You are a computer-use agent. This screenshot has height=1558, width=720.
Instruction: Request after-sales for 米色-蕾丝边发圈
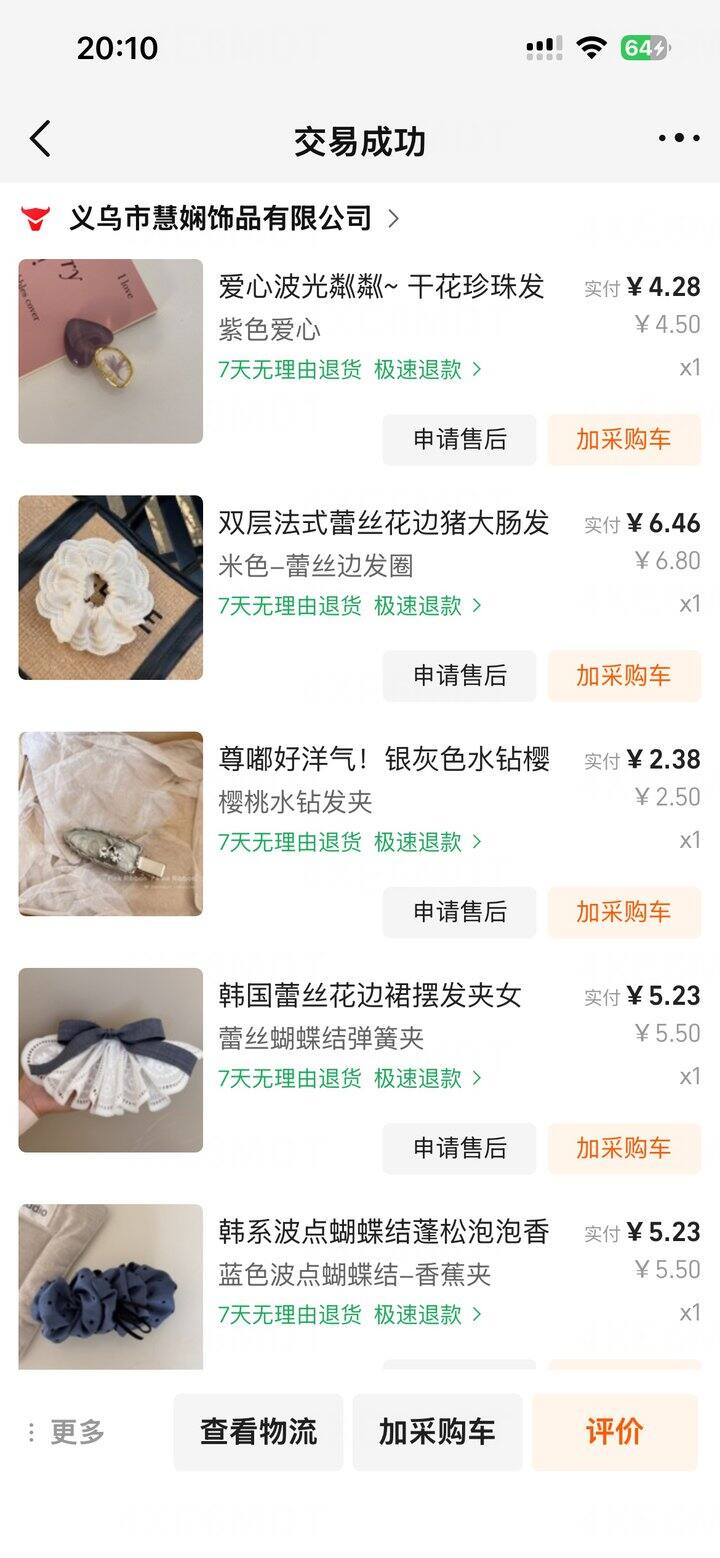[x=459, y=676]
